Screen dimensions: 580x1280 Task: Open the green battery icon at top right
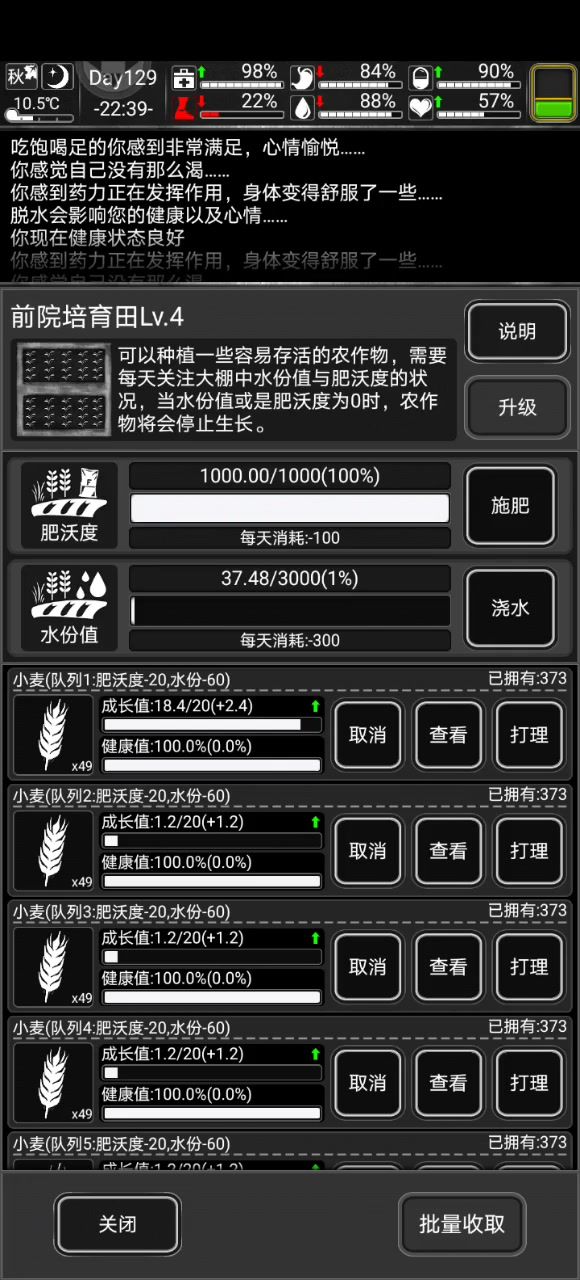552,94
